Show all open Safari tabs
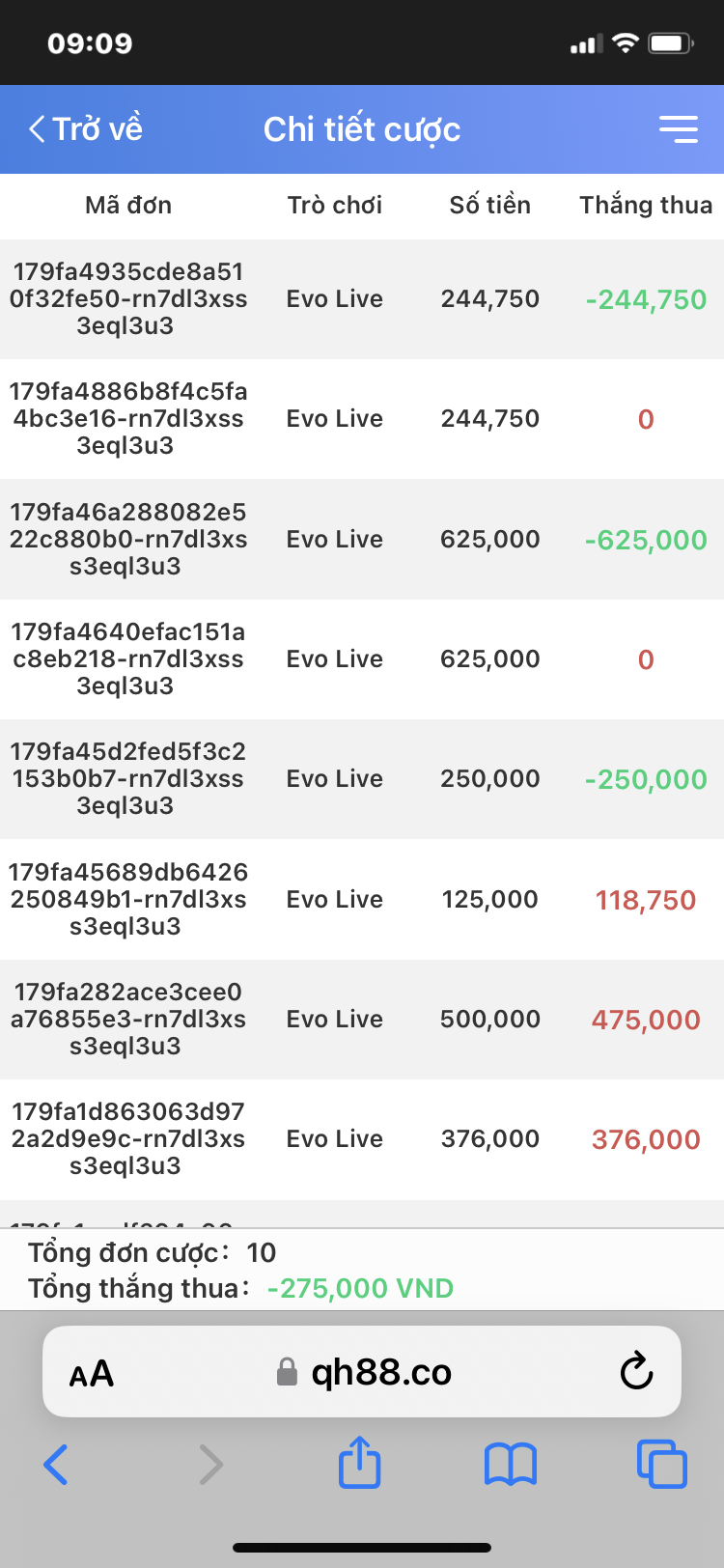 coord(661,1464)
